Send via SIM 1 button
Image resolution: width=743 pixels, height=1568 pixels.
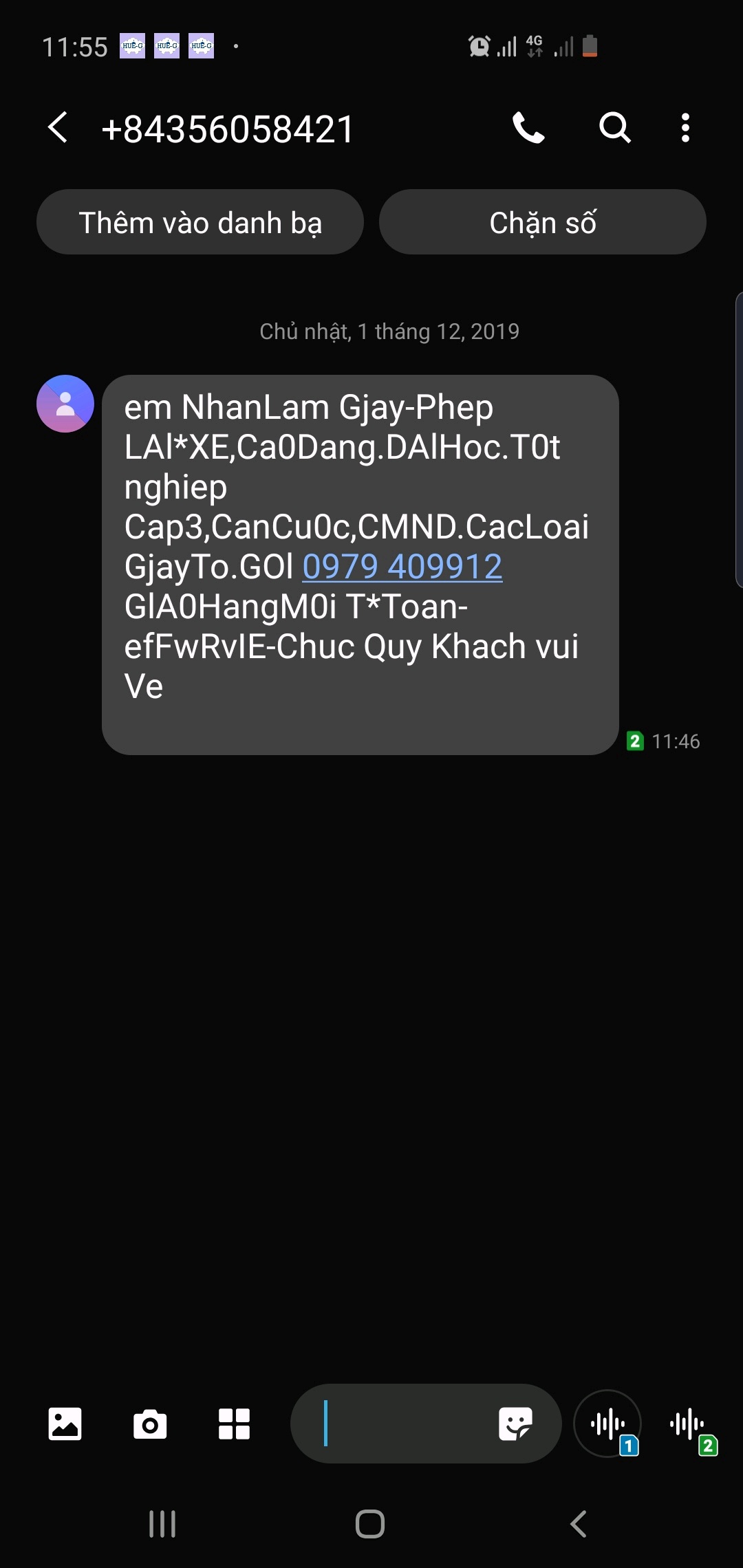point(608,1424)
